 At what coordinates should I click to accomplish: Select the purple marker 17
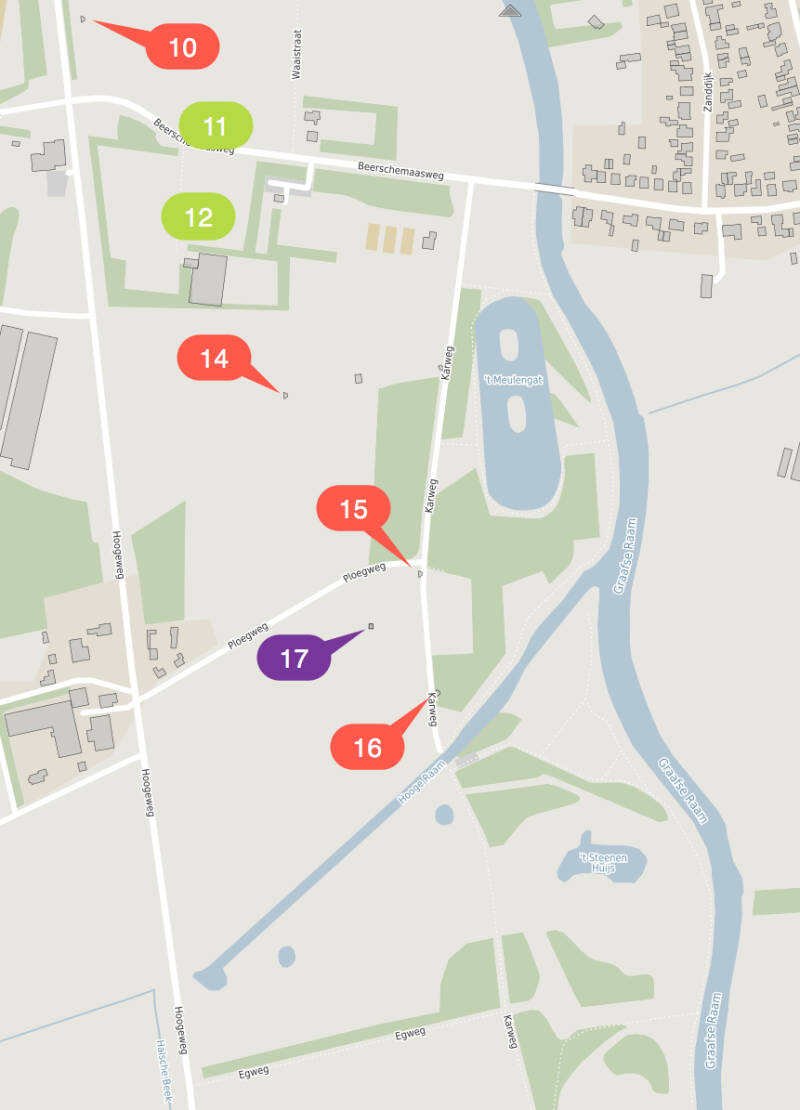point(294,659)
